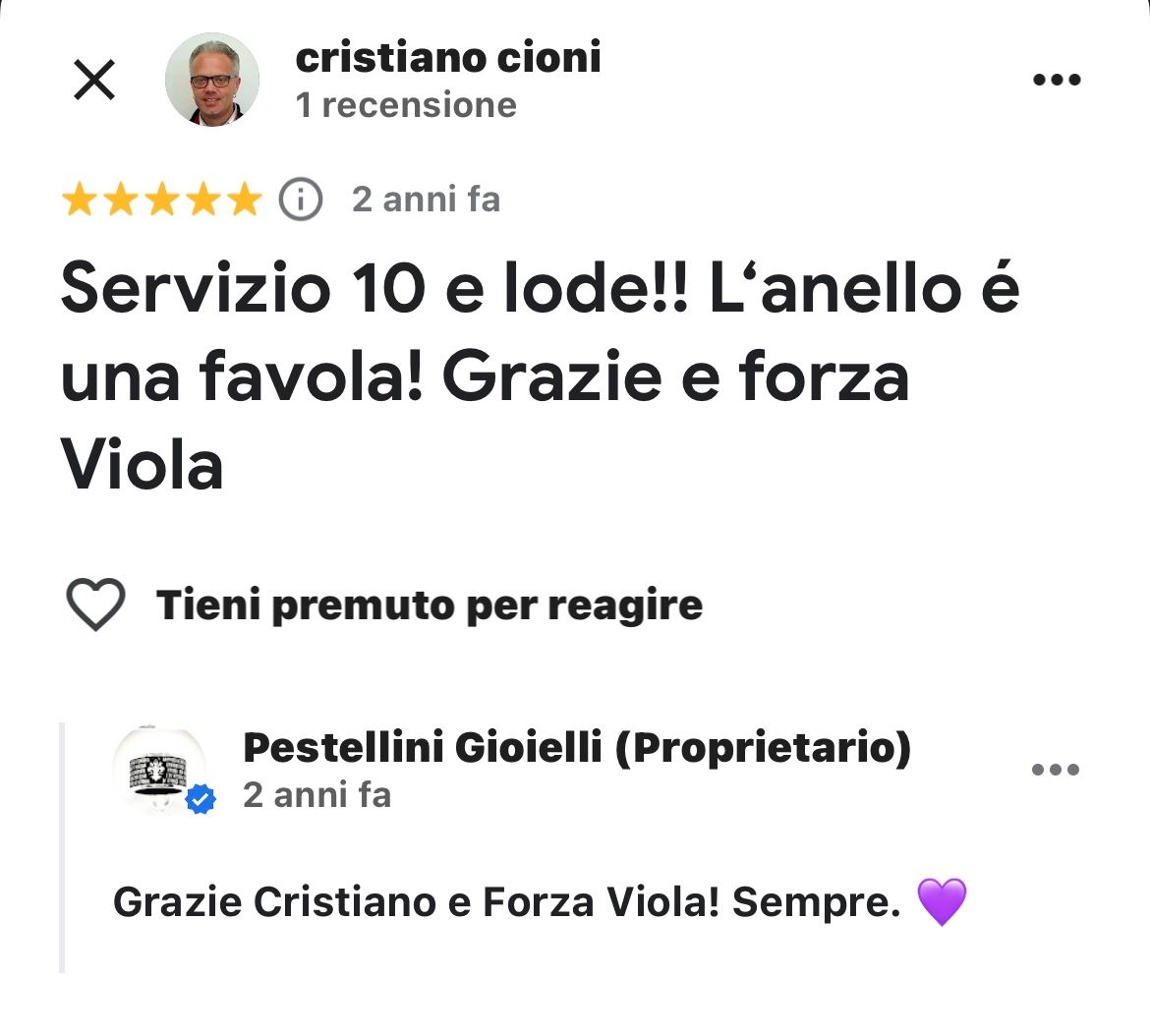Show rating info next to the stars
This screenshot has width=1150, height=1036.
pyautogui.click(x=301, y=200)
